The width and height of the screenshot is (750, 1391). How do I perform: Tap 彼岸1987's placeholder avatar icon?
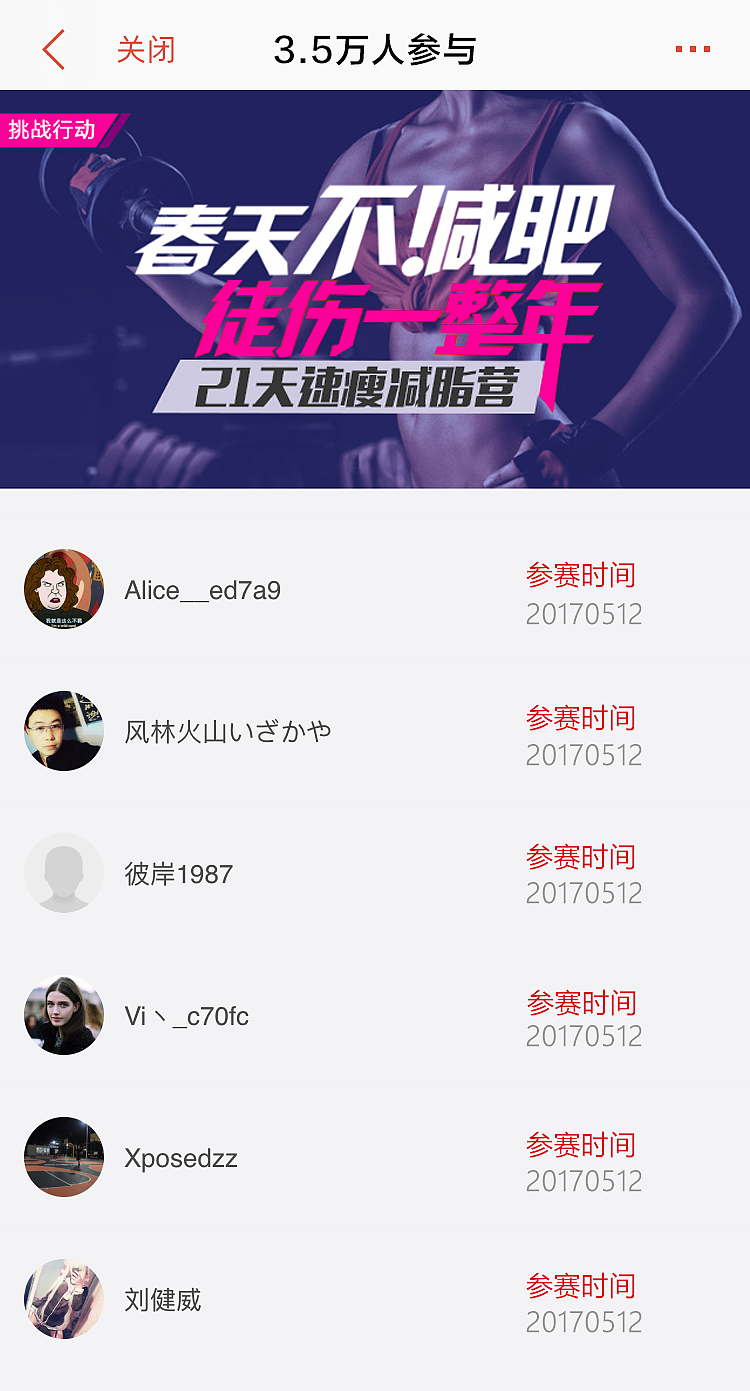tap(64, 873)
